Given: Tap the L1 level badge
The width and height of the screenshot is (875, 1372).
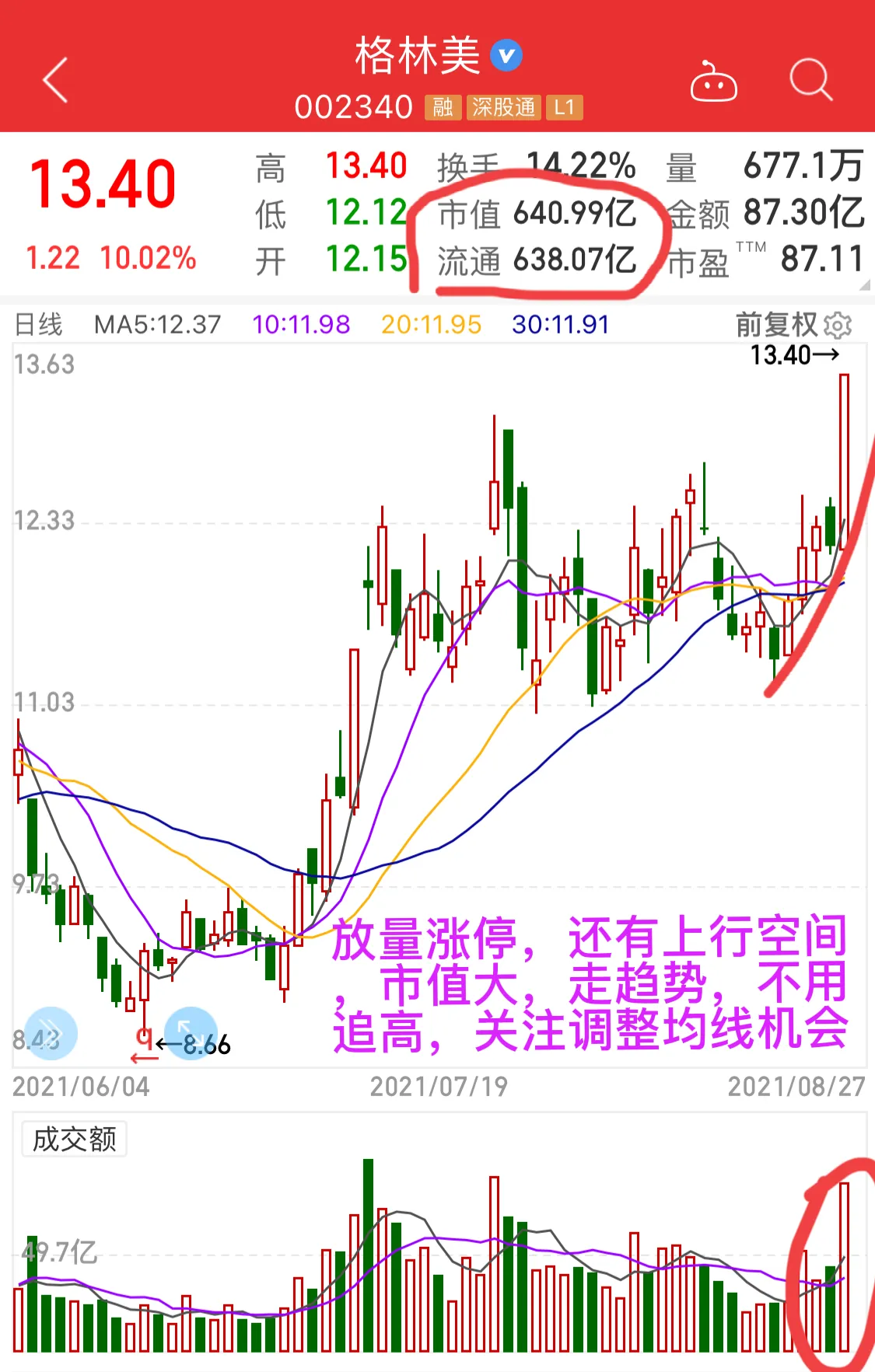Looking at the screenshot, I should [x=564, y=107].
